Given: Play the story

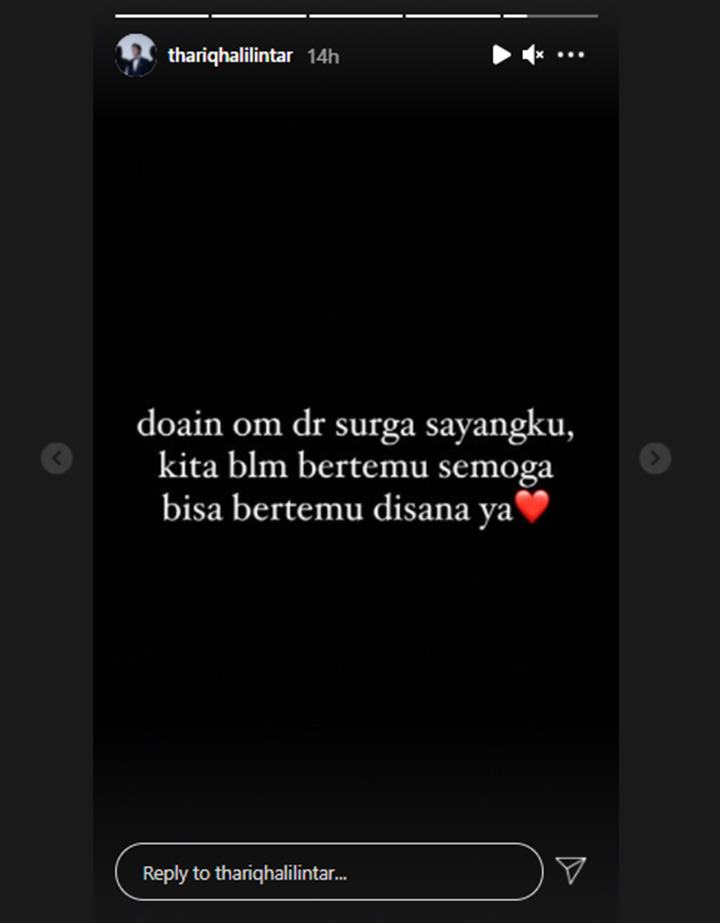Looking at the screenshot, I should click(x=501, y=55).
